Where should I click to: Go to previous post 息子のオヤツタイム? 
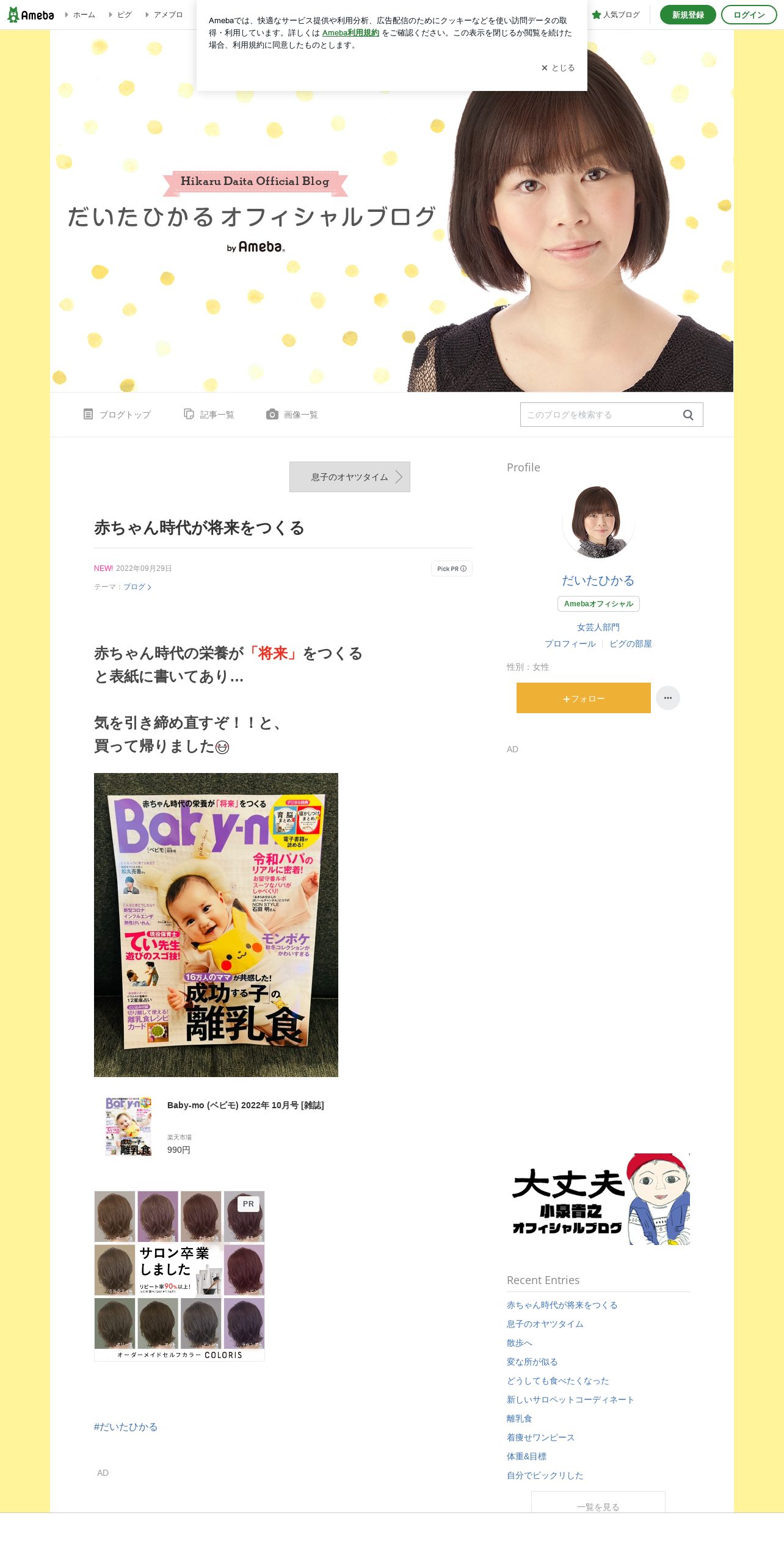[350, 477]
